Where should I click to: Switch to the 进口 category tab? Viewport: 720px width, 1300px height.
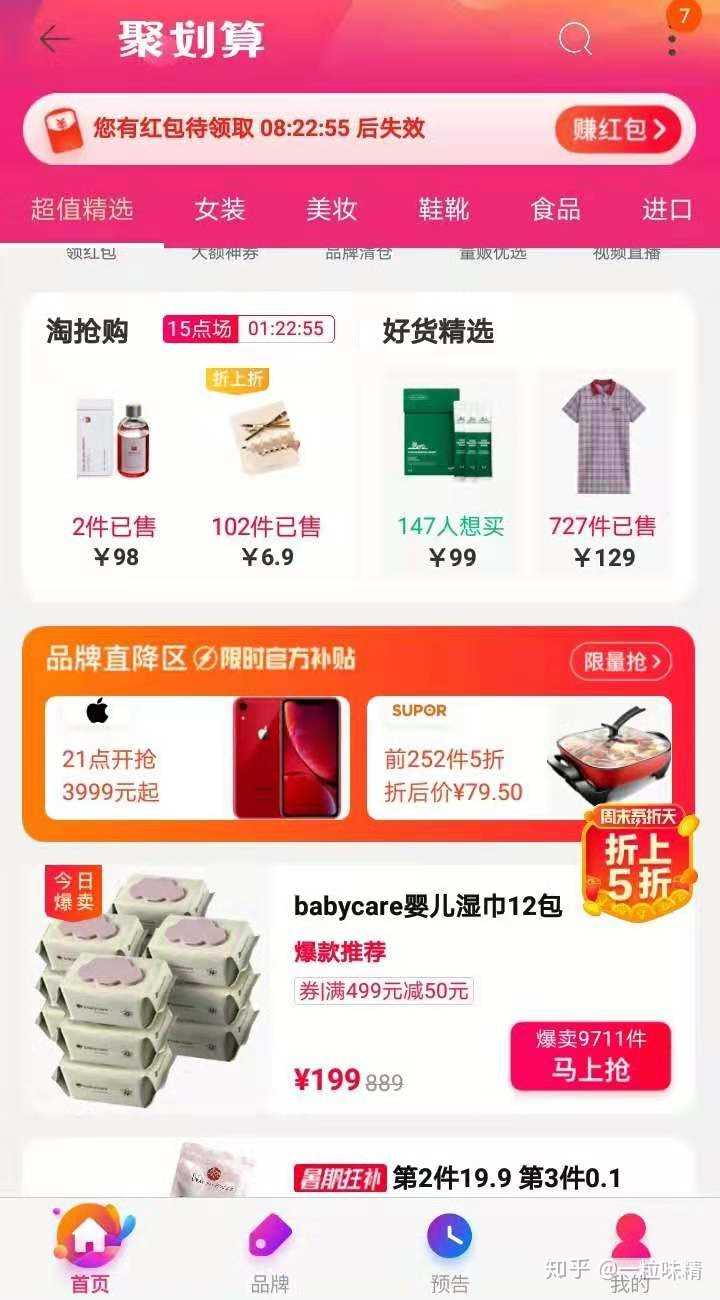(x=667, y=209)
